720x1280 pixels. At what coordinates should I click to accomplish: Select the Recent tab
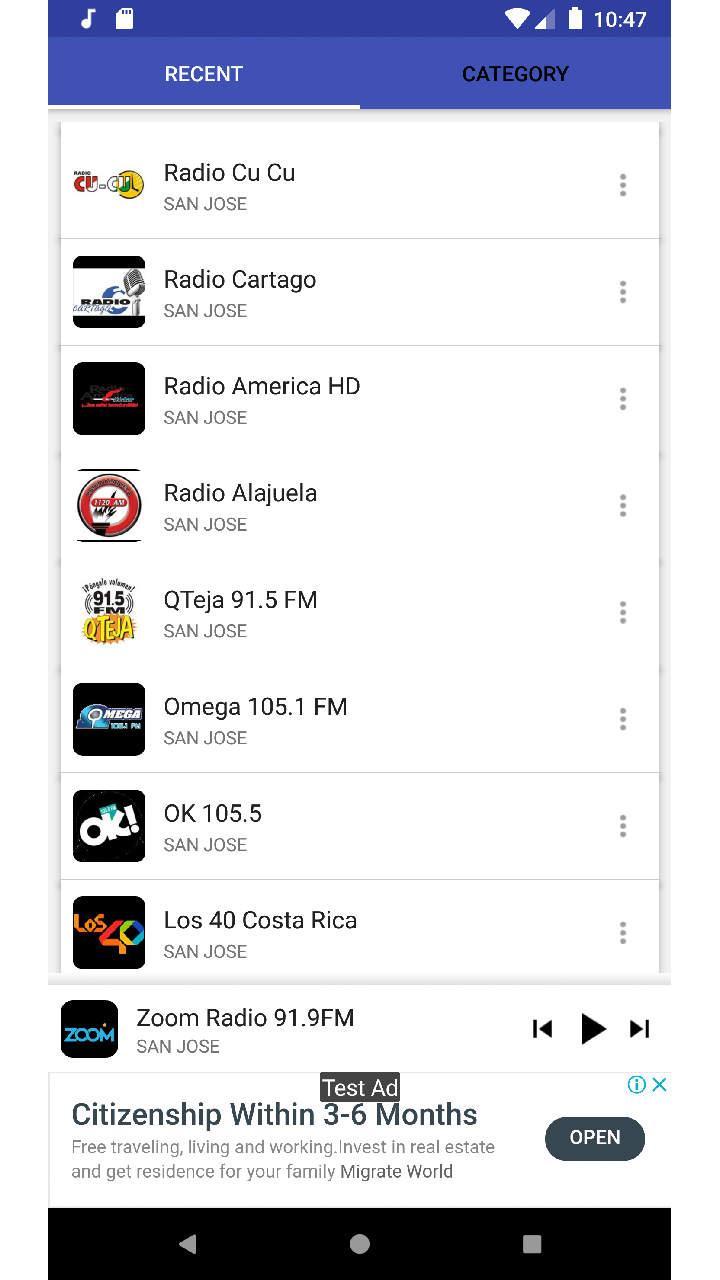click(204, 73)
